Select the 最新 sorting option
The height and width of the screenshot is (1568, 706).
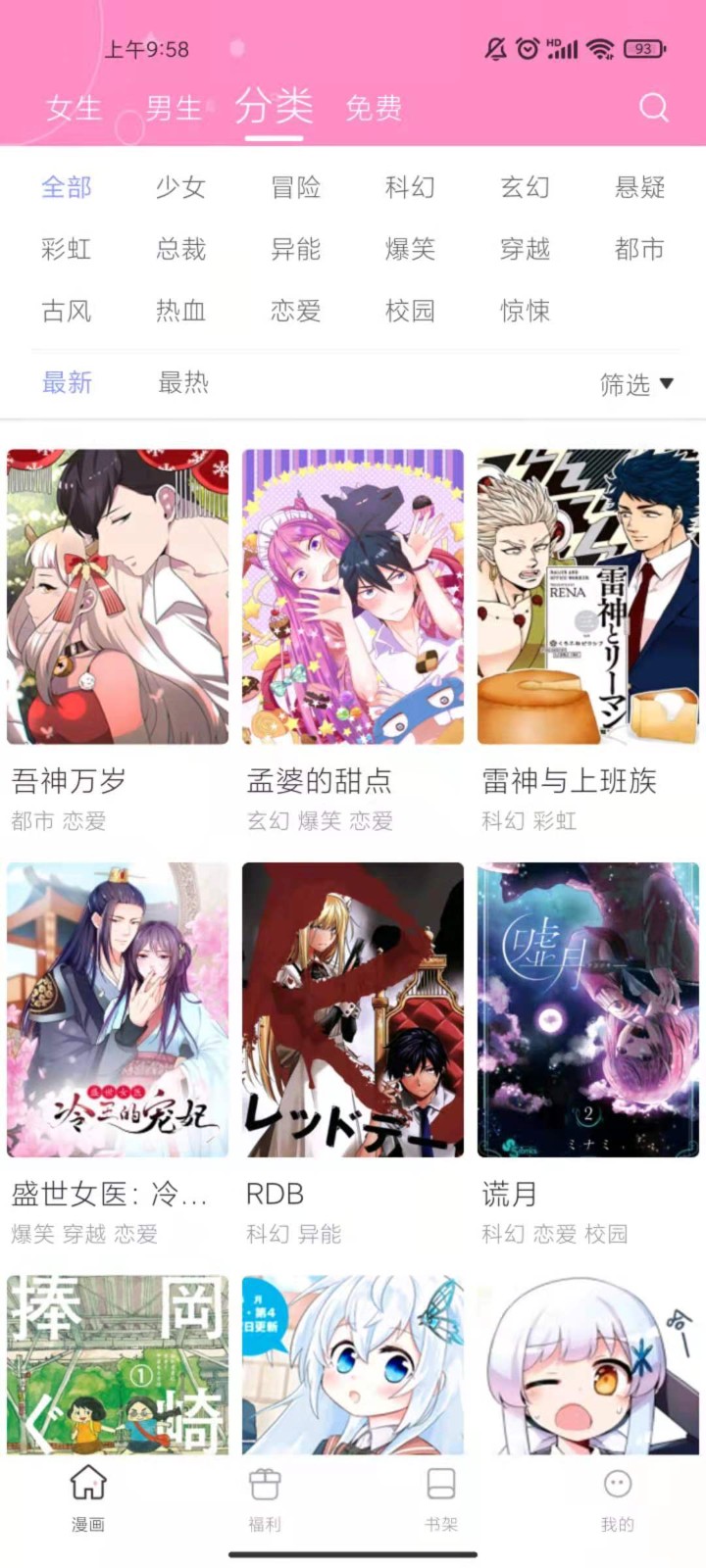pos(67,383)
